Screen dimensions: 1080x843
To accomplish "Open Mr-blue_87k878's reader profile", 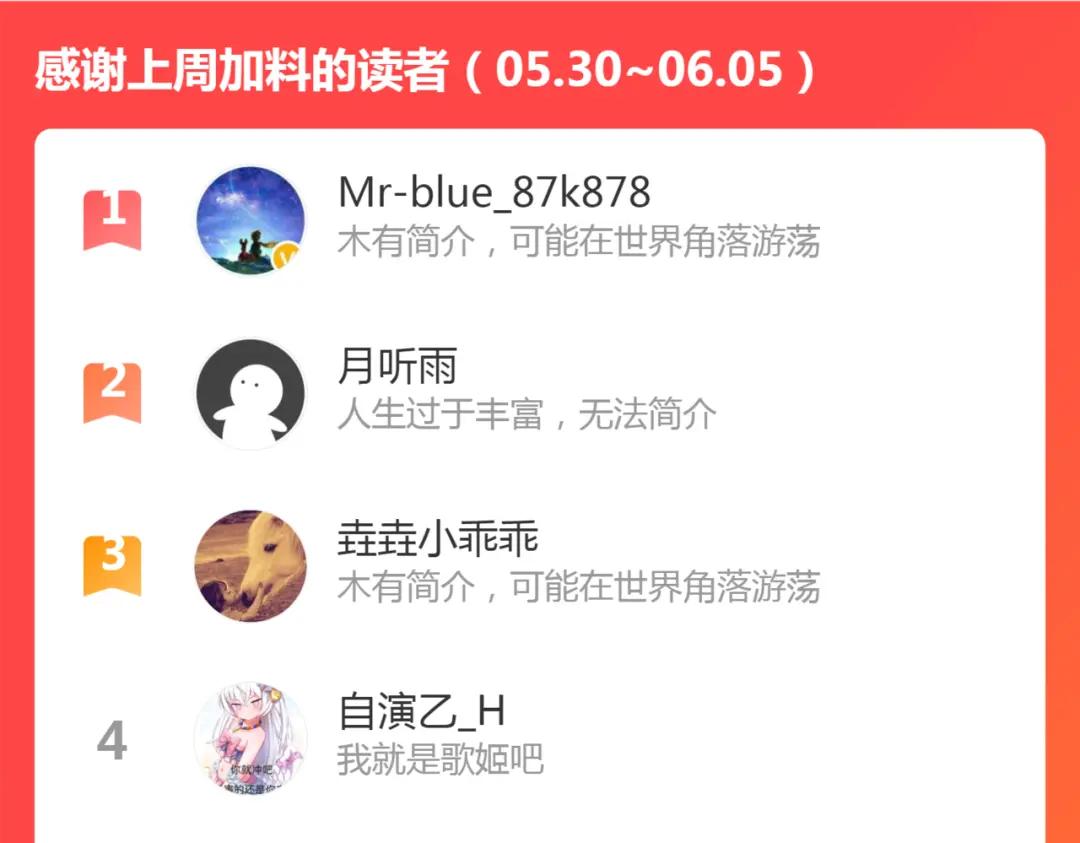I will pos(494,192).
